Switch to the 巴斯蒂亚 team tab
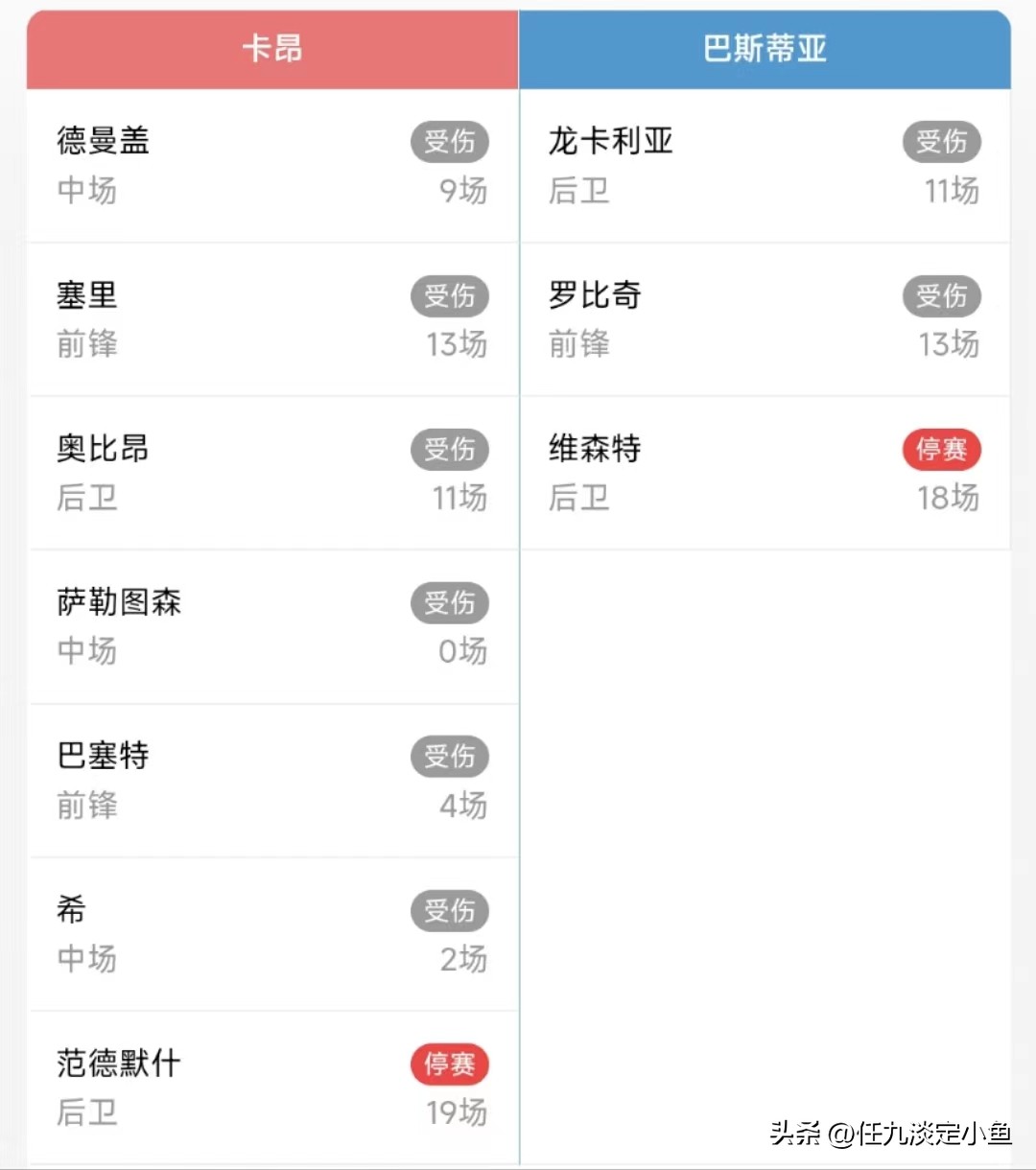1036x1170 pixels. [763, 48]
